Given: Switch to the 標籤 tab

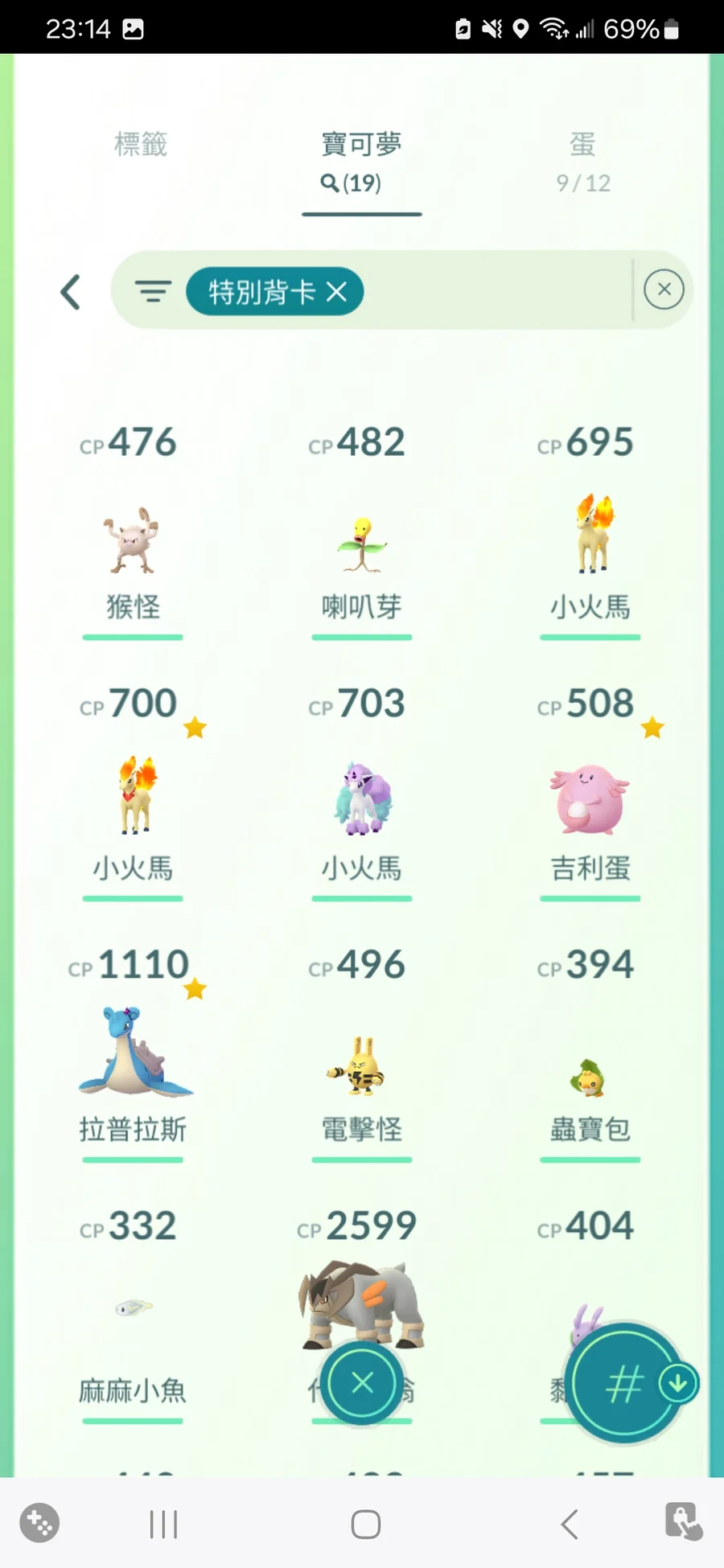Looking at the screenshot, I should pos(141,146).
